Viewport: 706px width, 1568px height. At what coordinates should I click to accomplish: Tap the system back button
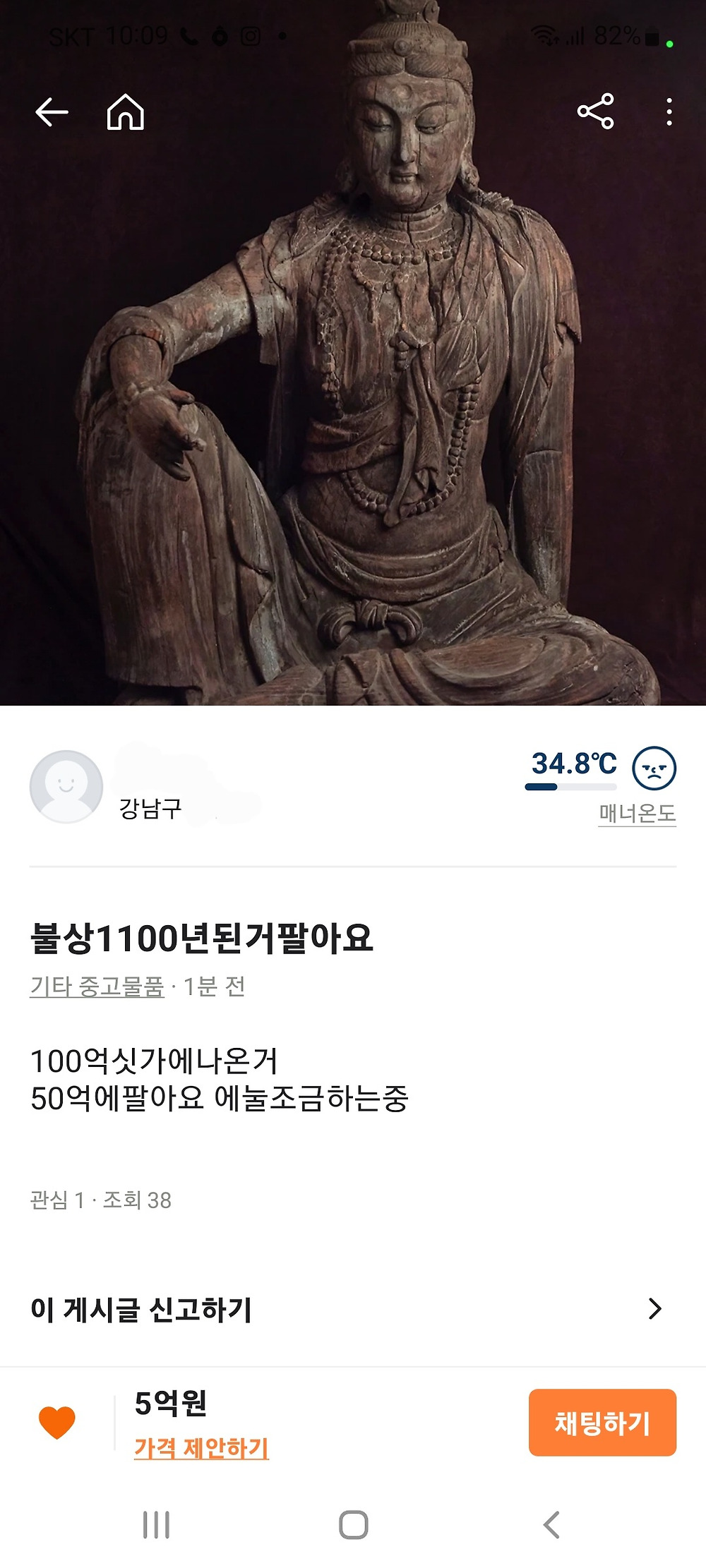[x=551, y=1524]
